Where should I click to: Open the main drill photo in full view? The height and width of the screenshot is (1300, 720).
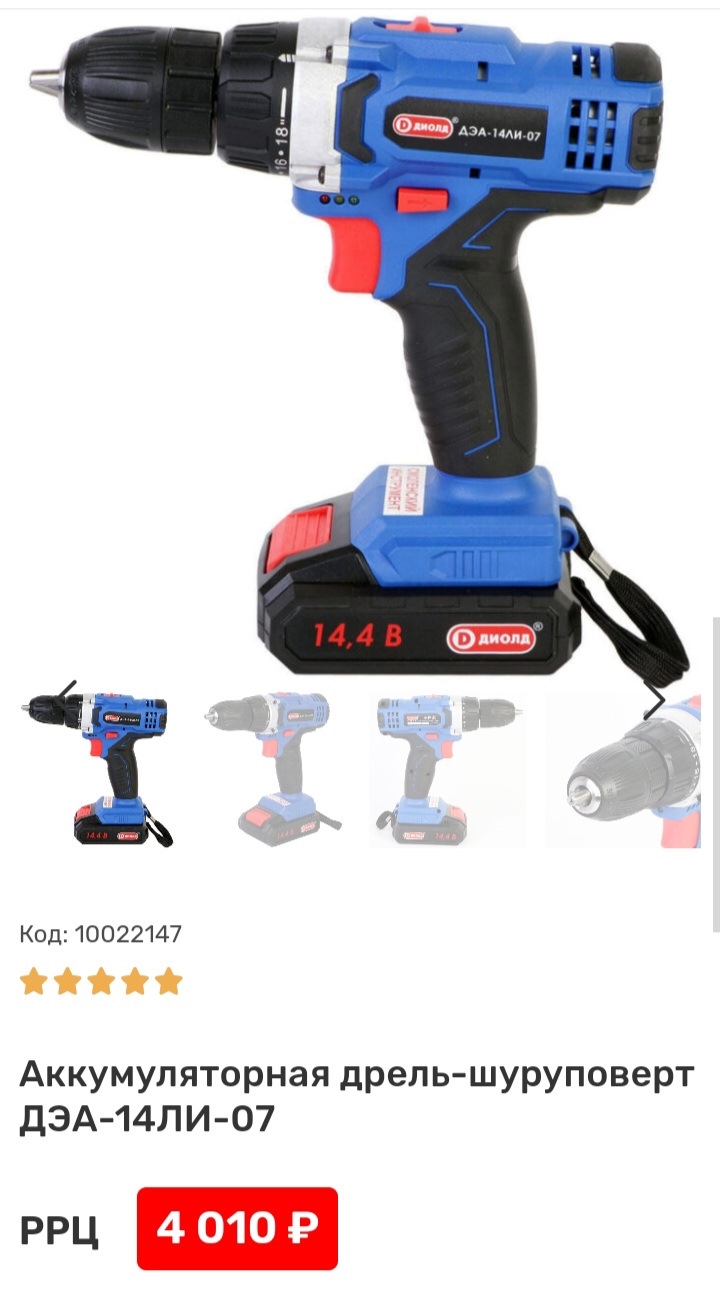click(x=360, y=340)
